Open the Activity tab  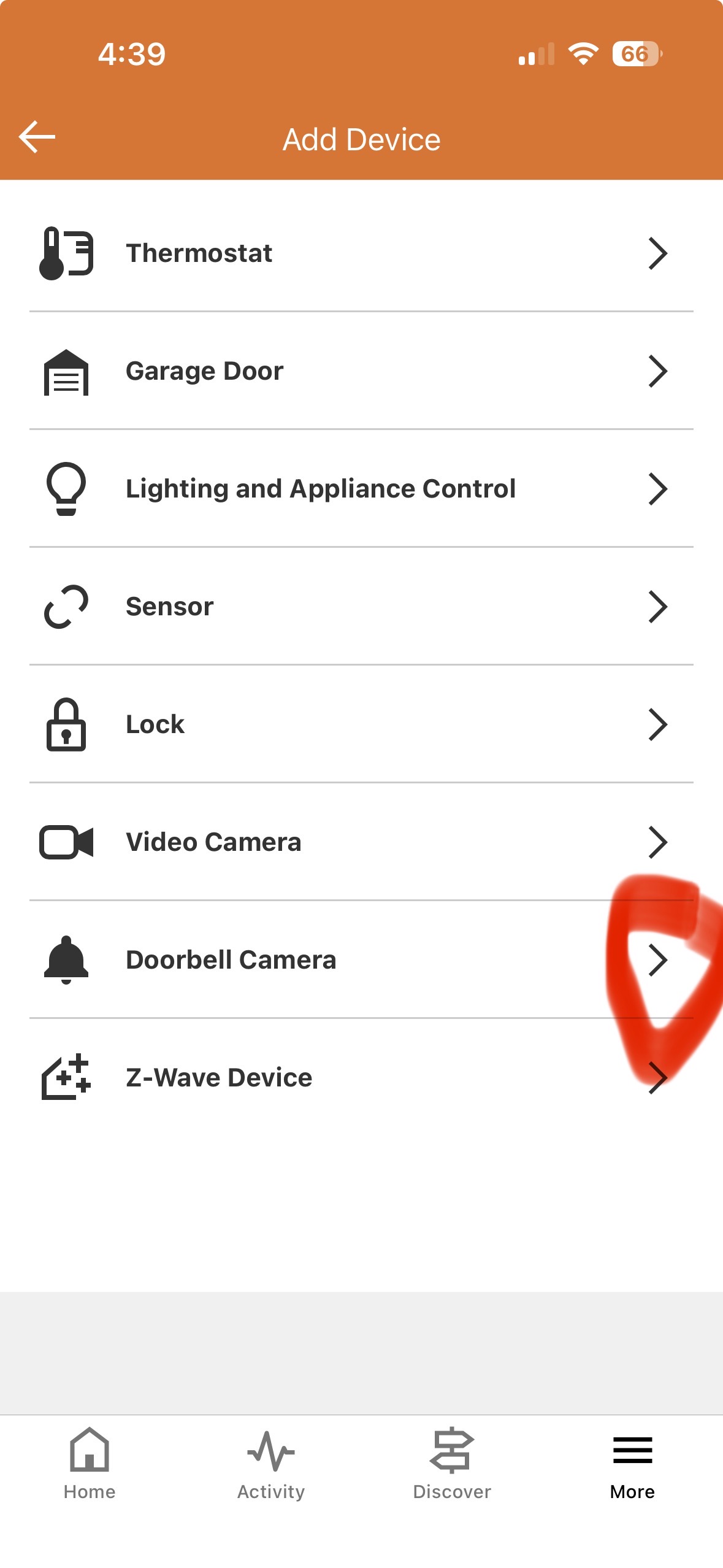coord(270,1464)
